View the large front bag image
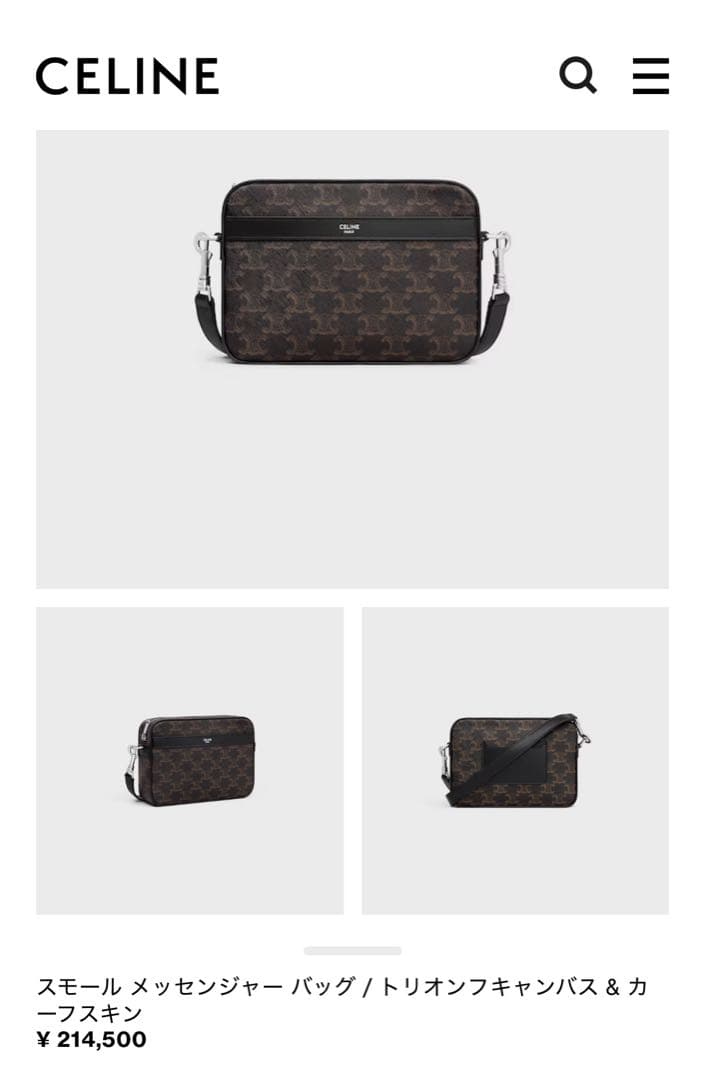Viewport: 706px width, 1080px height. tap(352, 358)
